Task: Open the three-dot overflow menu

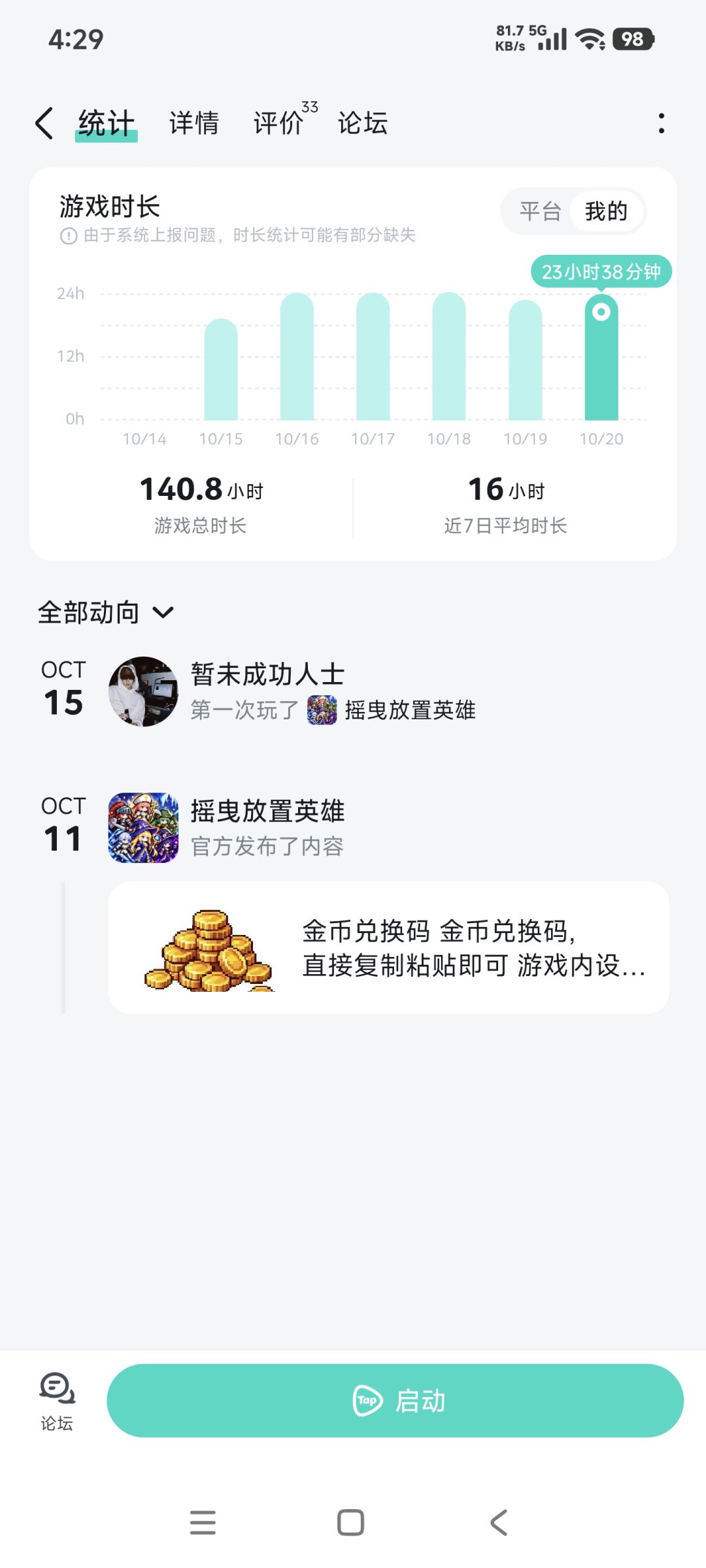Action: click(662, 123)
